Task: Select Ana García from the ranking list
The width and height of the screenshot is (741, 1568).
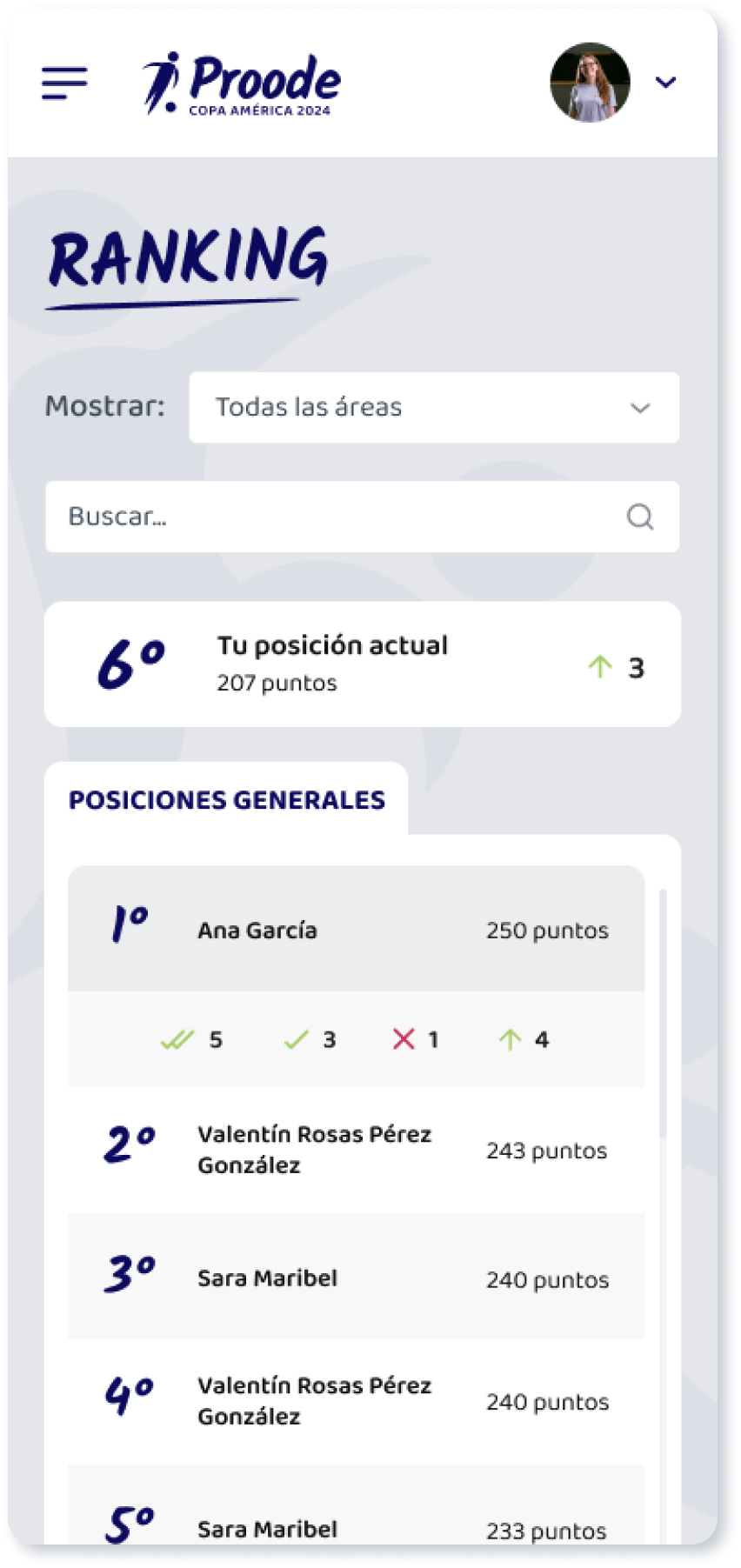Action: coord(258,930)
